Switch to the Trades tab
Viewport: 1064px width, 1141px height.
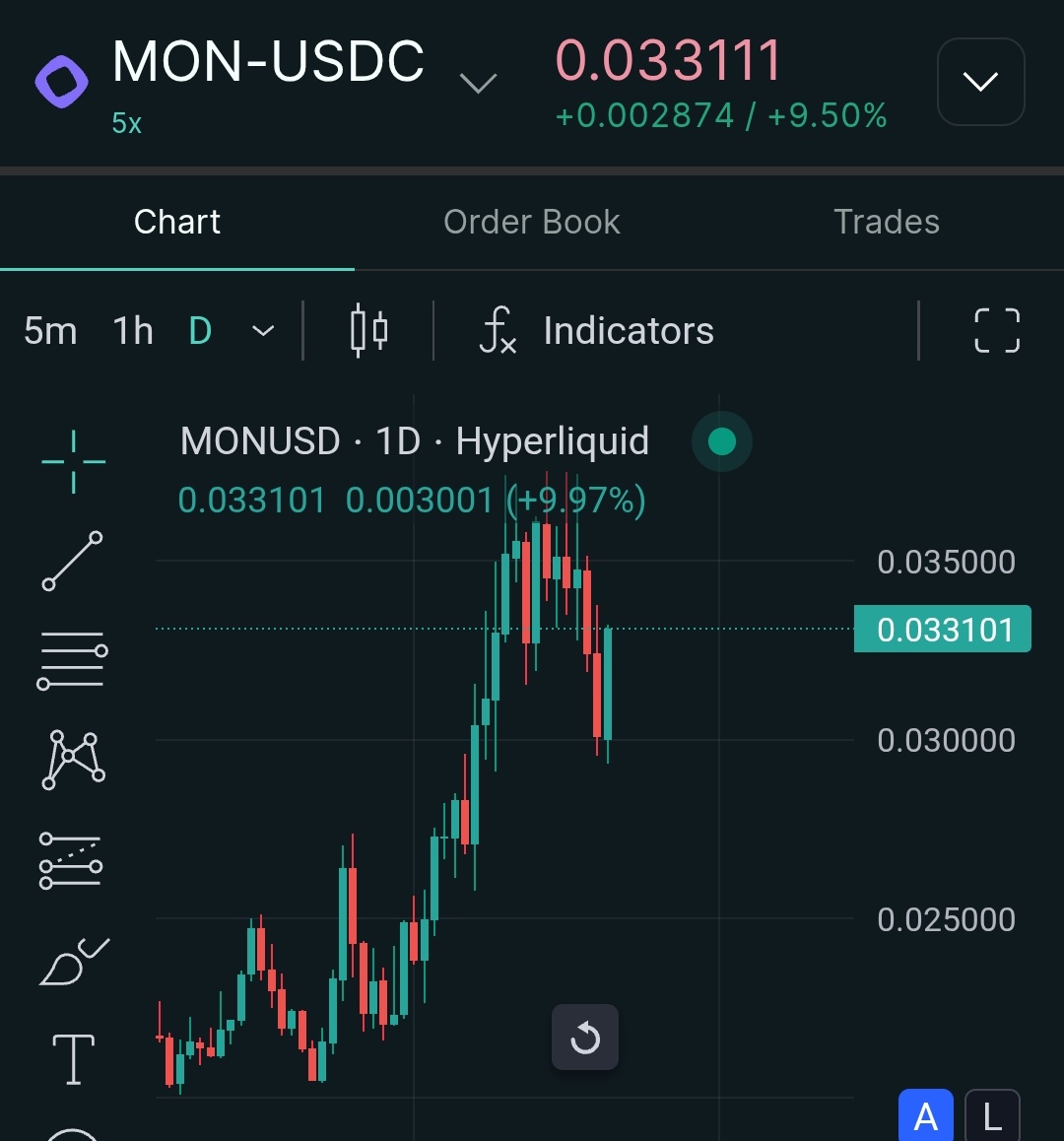click(886, 223)
